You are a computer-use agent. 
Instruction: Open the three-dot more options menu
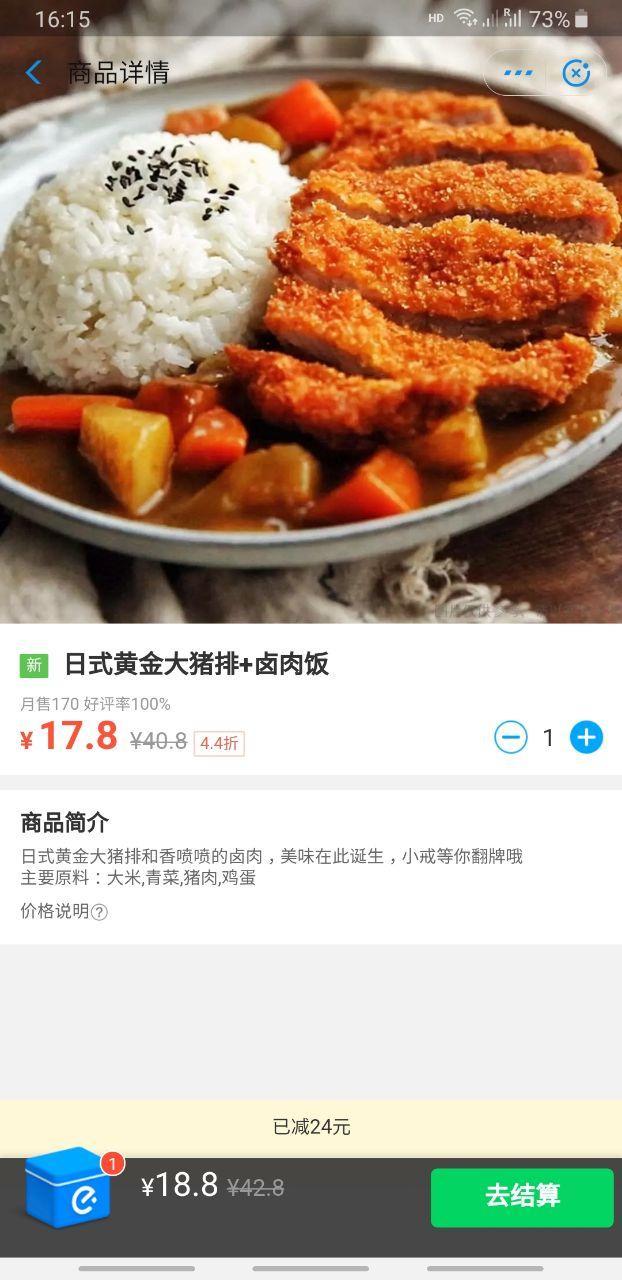[518, 73]
